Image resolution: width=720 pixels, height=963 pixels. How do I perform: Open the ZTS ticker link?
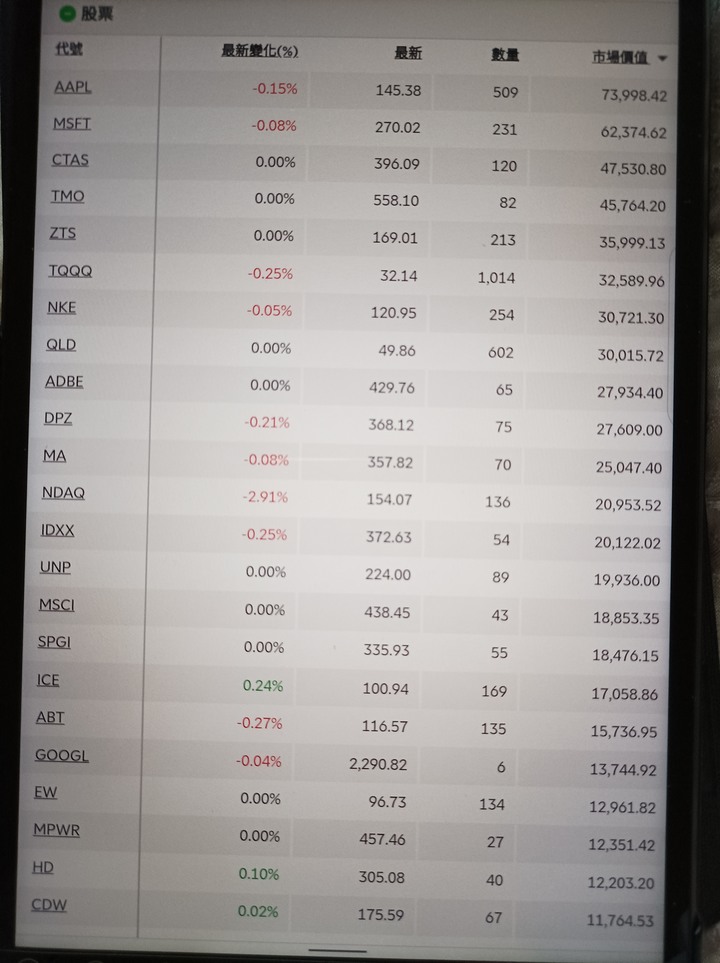(x=62, y=233)
